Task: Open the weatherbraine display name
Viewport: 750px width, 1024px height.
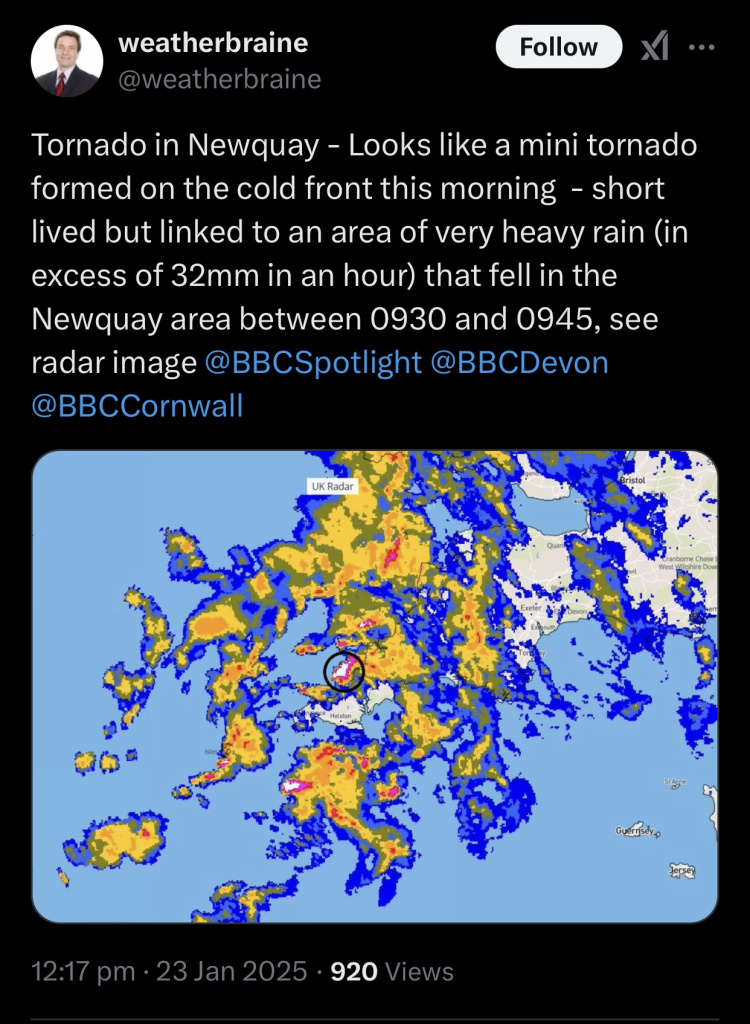Action: pyautogui.click(x=212, y=43)
